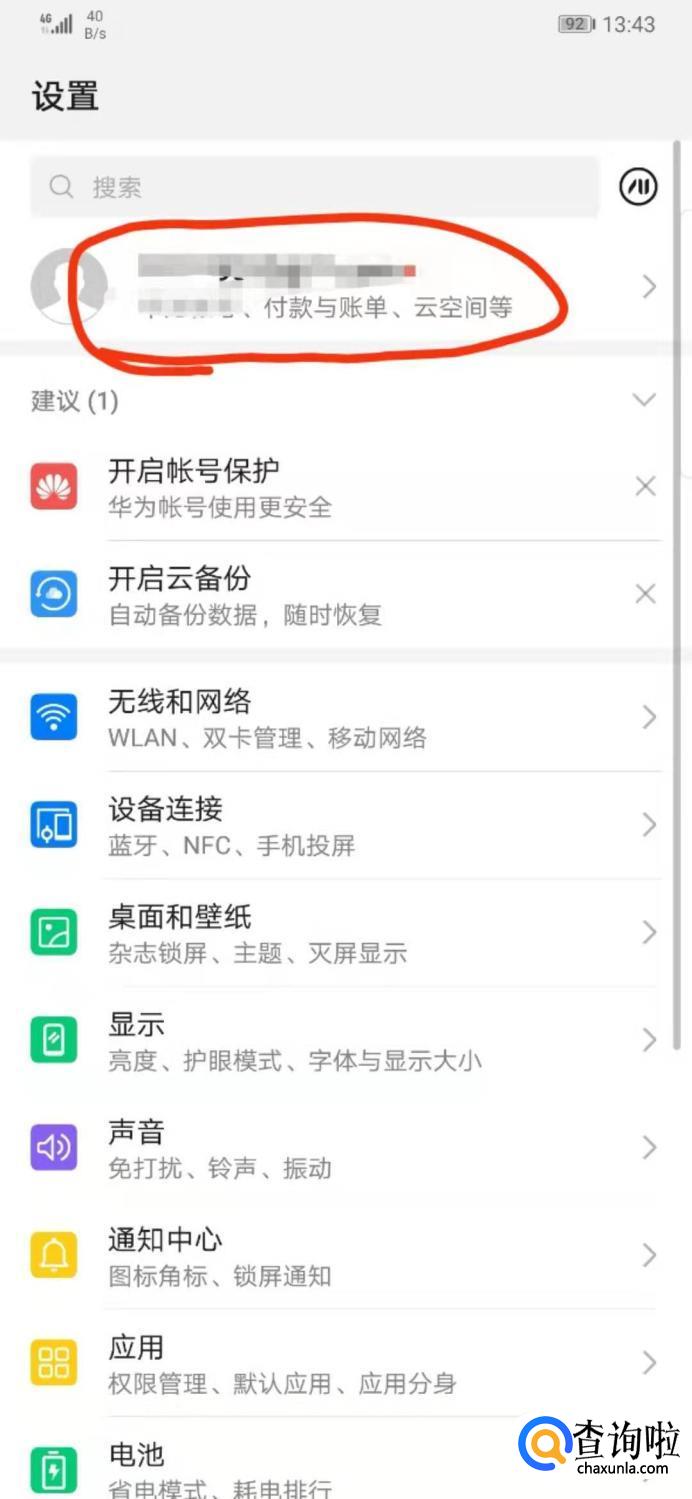This screenshot has width=692, height=1499.
Task: Collapse the 建议 suggestions section
Action: [x=645, y=400]
